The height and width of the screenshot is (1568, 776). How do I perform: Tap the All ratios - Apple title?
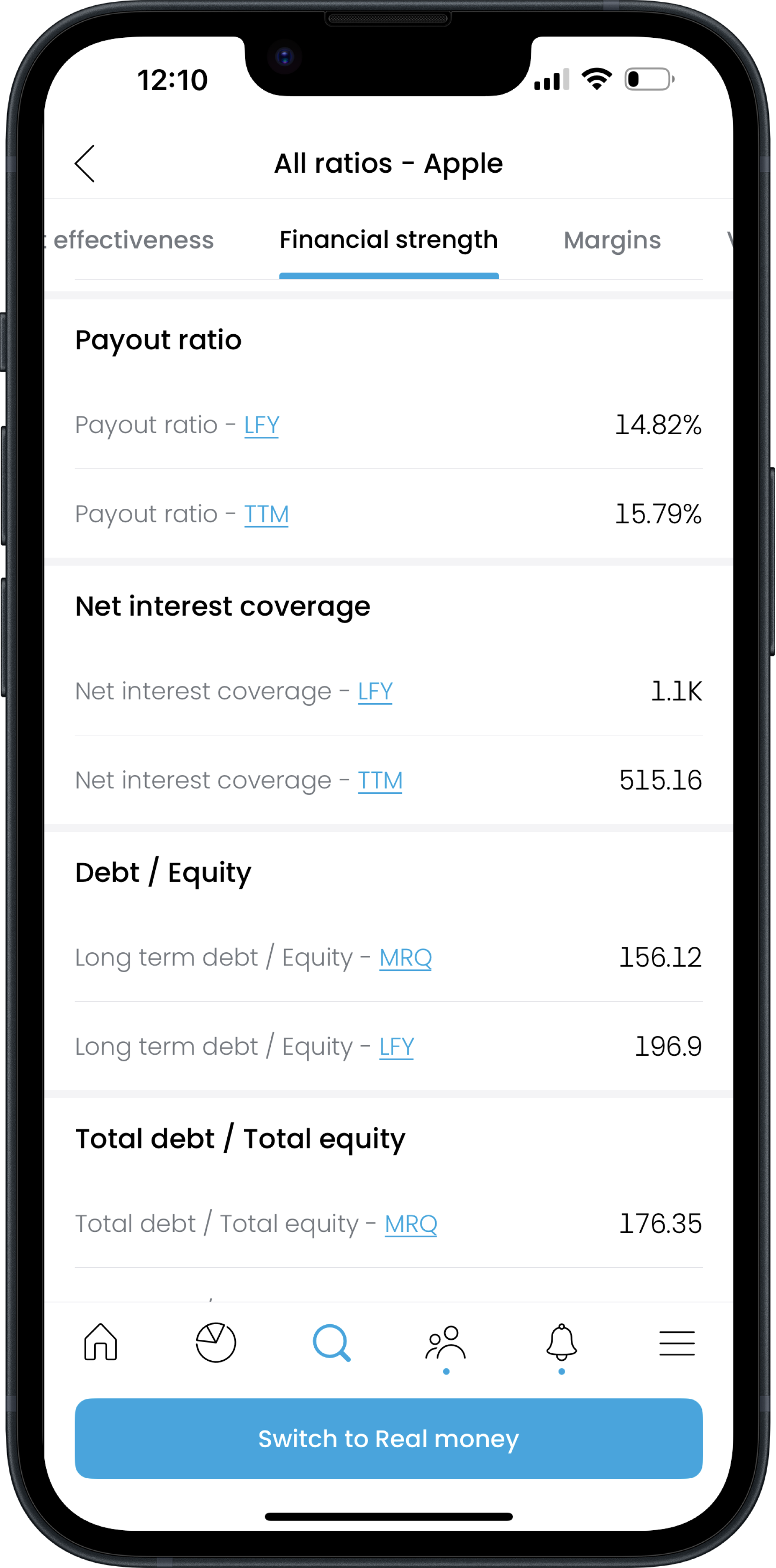(x=388, y=162)
